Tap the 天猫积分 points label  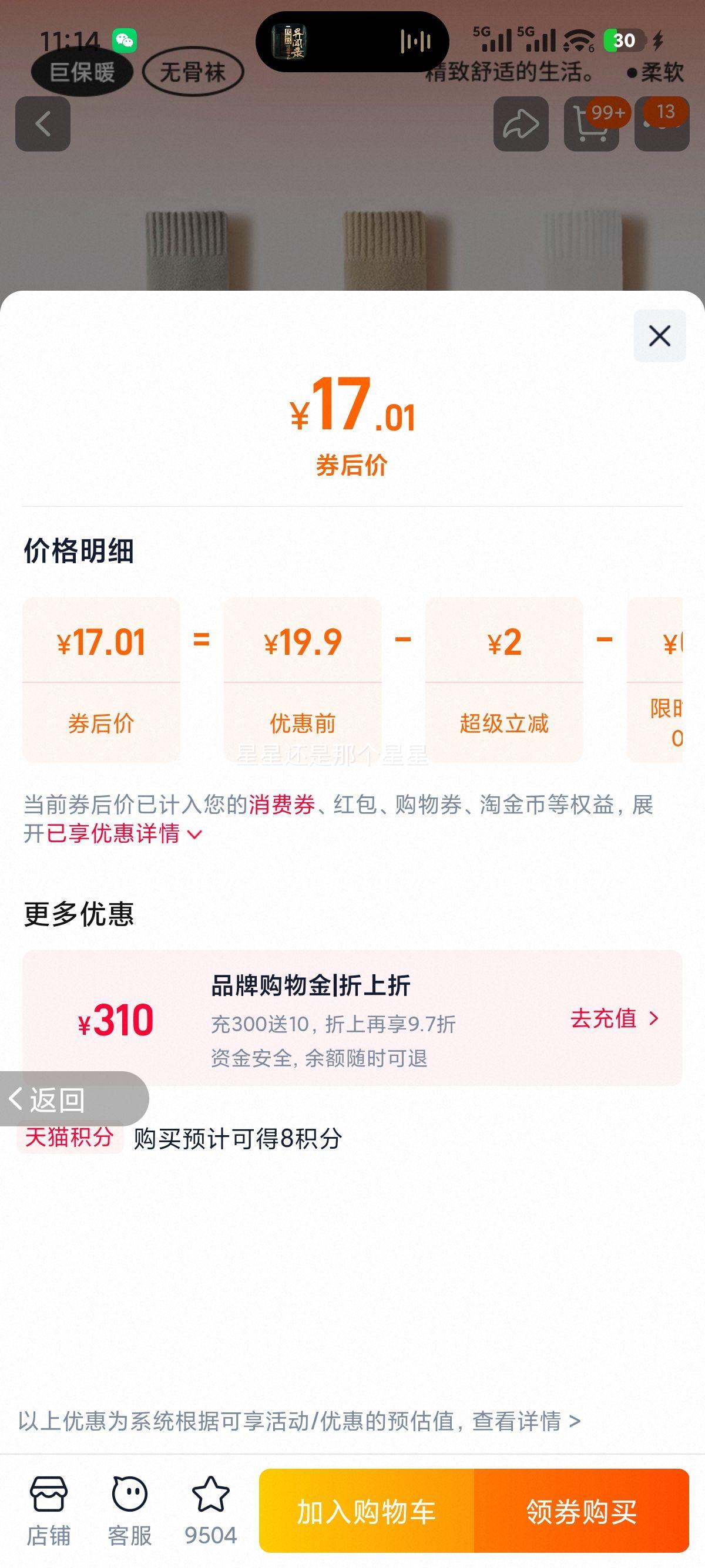(68, 1139)
